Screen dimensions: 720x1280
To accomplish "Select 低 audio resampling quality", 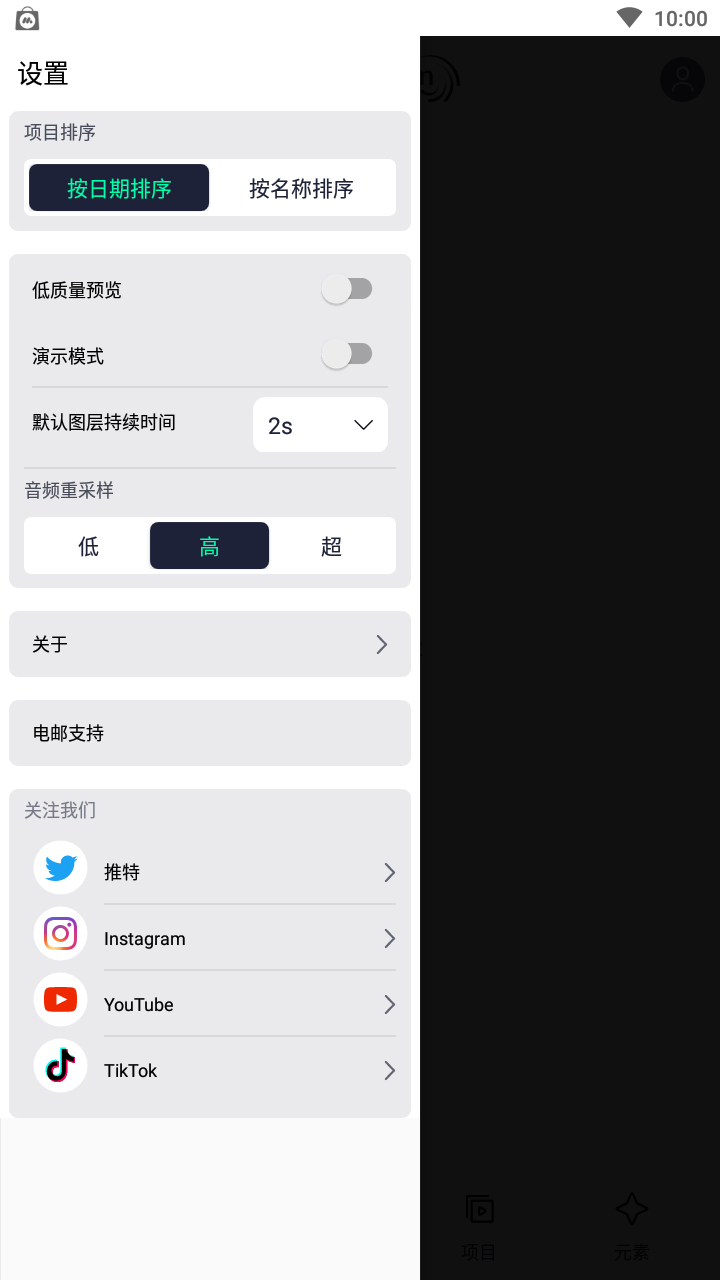I will 87,546.
